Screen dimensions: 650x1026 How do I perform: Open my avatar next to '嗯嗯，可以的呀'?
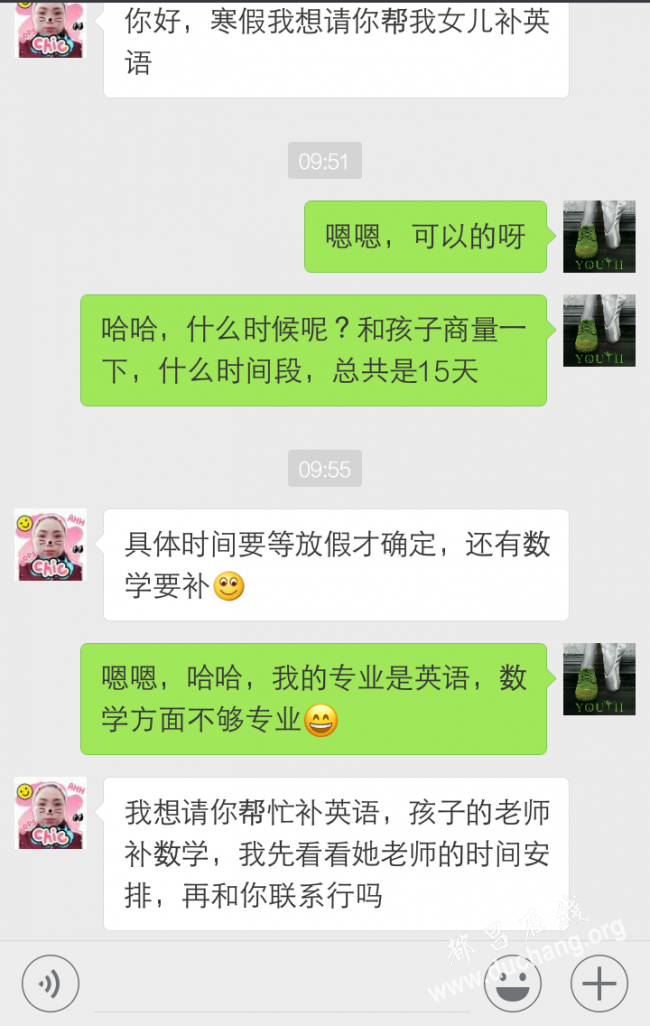[x=599, y=236]
